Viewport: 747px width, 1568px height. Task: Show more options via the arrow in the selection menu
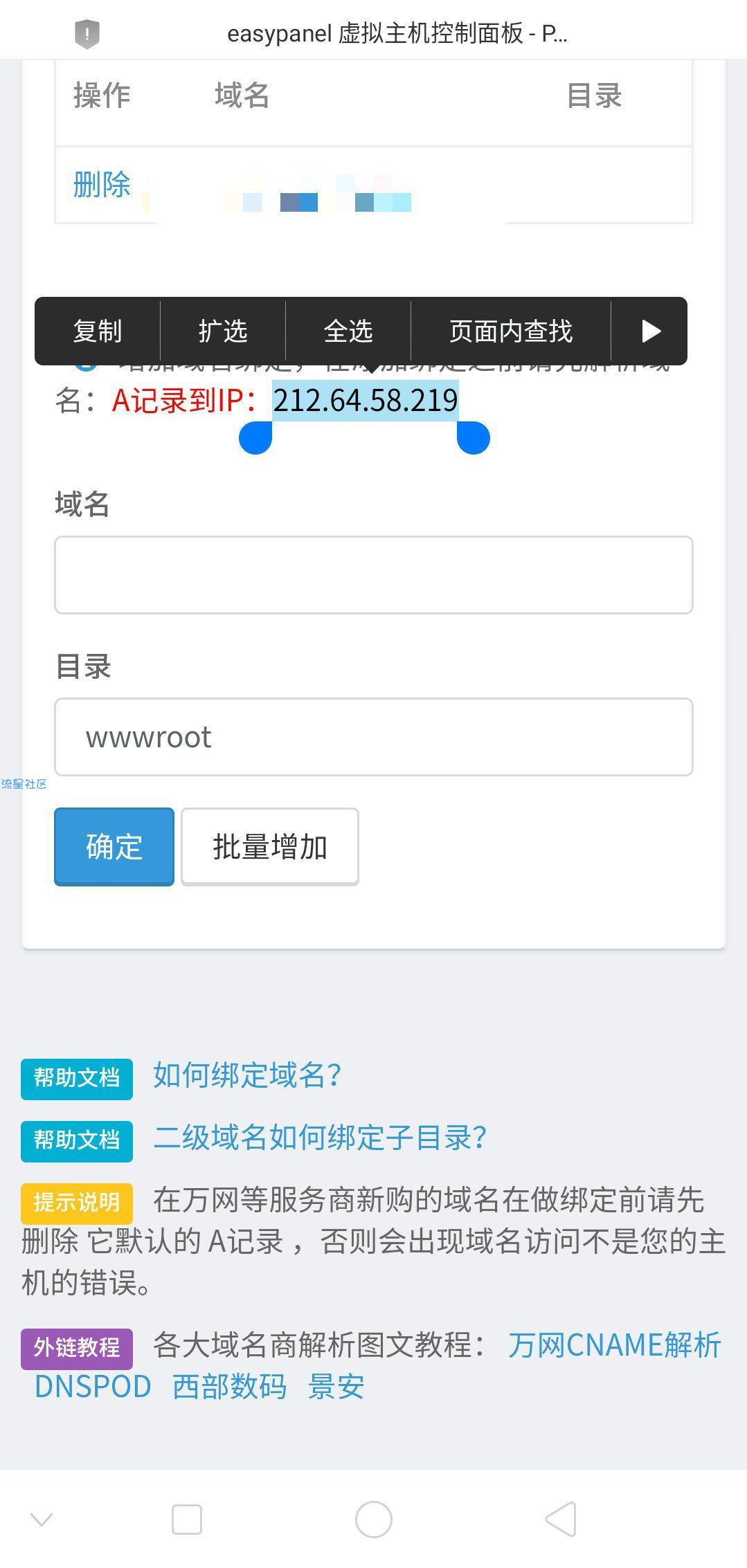point(650,331)
